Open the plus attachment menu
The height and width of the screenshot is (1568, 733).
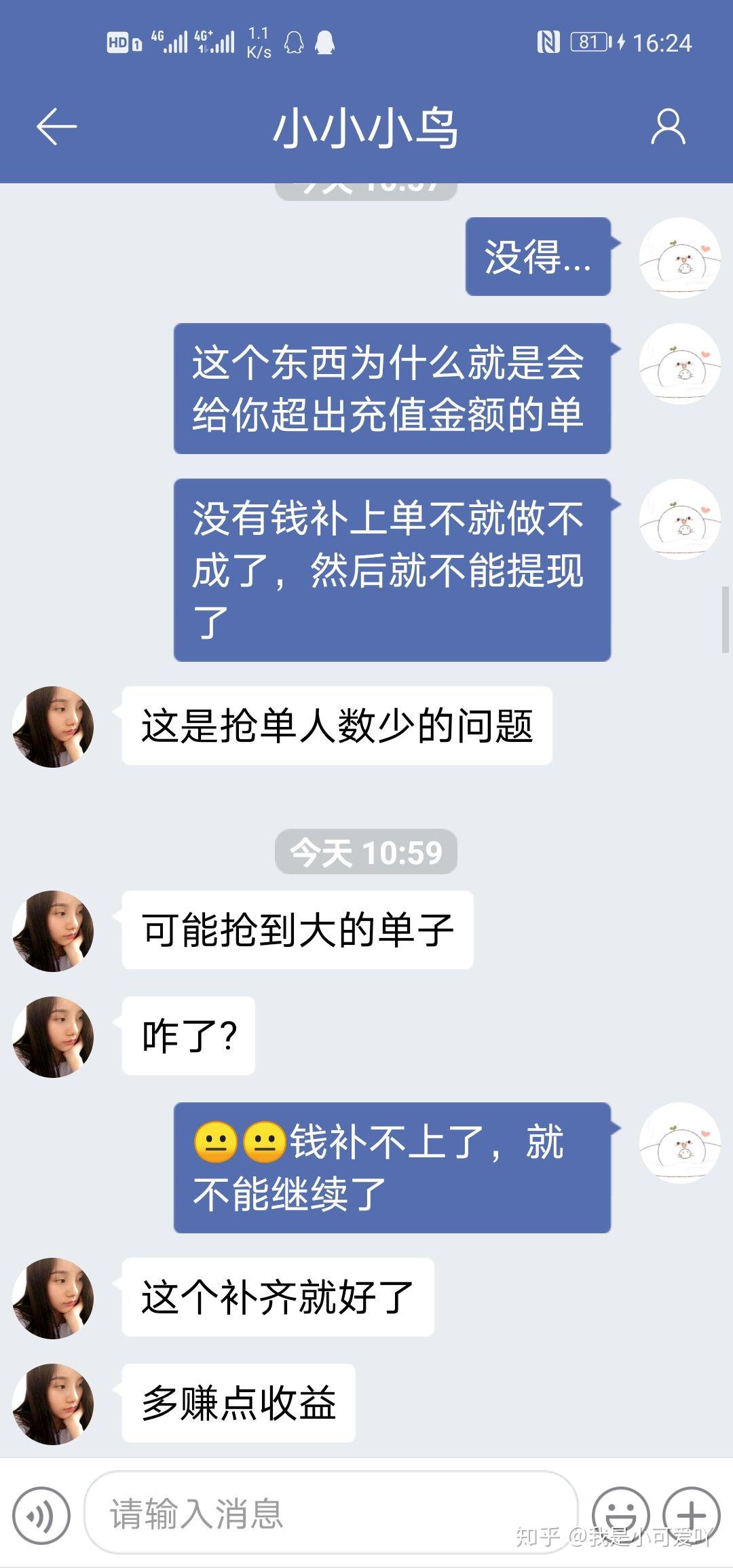[691, 1513]
